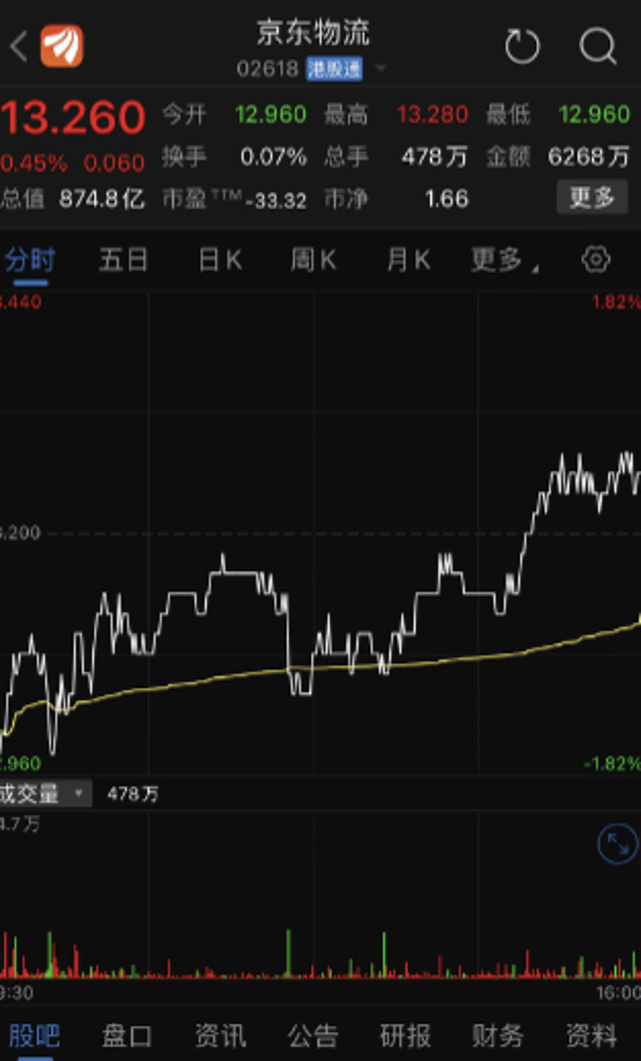Open the 盘口 tab
This screenshot has width=641, height=1061.
(127, 1035)
